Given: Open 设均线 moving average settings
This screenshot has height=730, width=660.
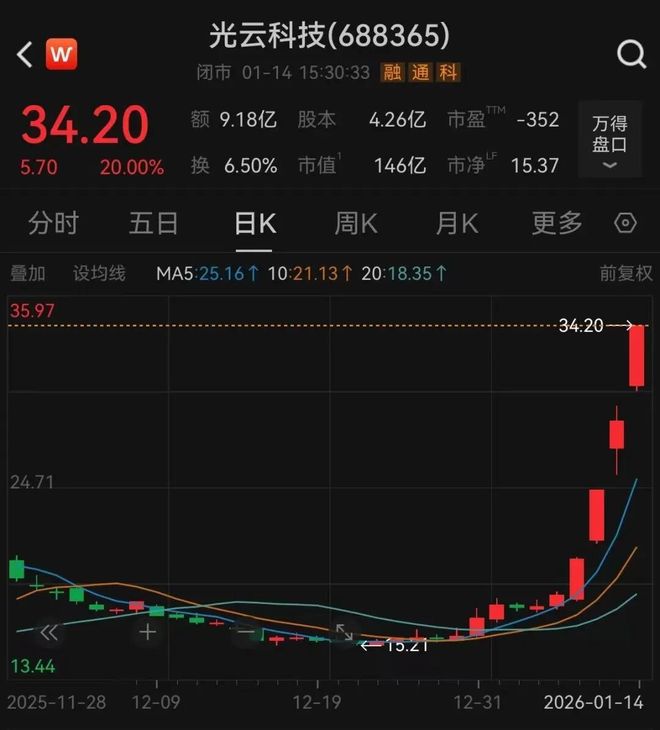Looking at the screenshot, I should point(99,273).
